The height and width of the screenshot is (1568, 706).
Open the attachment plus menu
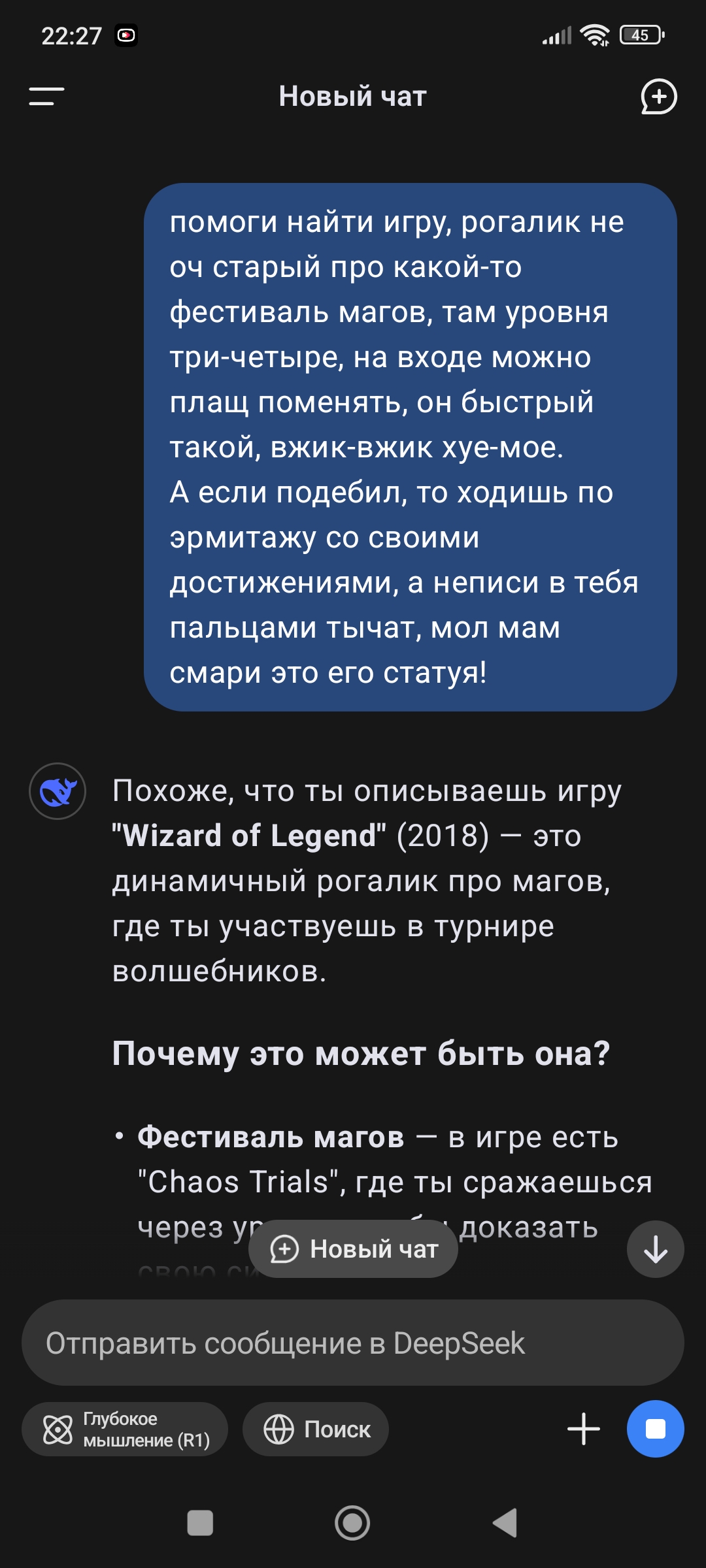tap(583, 1429)
